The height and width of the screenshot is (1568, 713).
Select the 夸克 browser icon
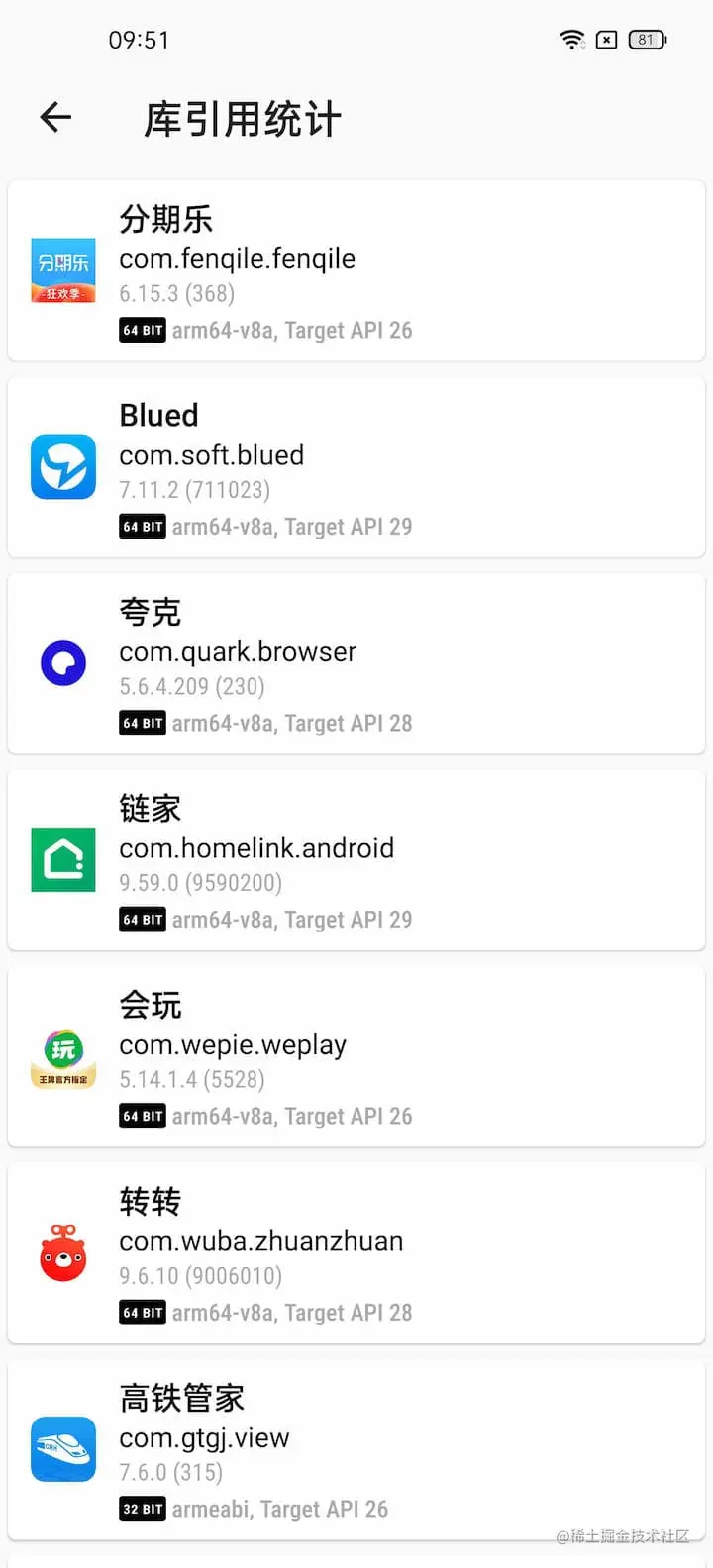coord(62,662)
